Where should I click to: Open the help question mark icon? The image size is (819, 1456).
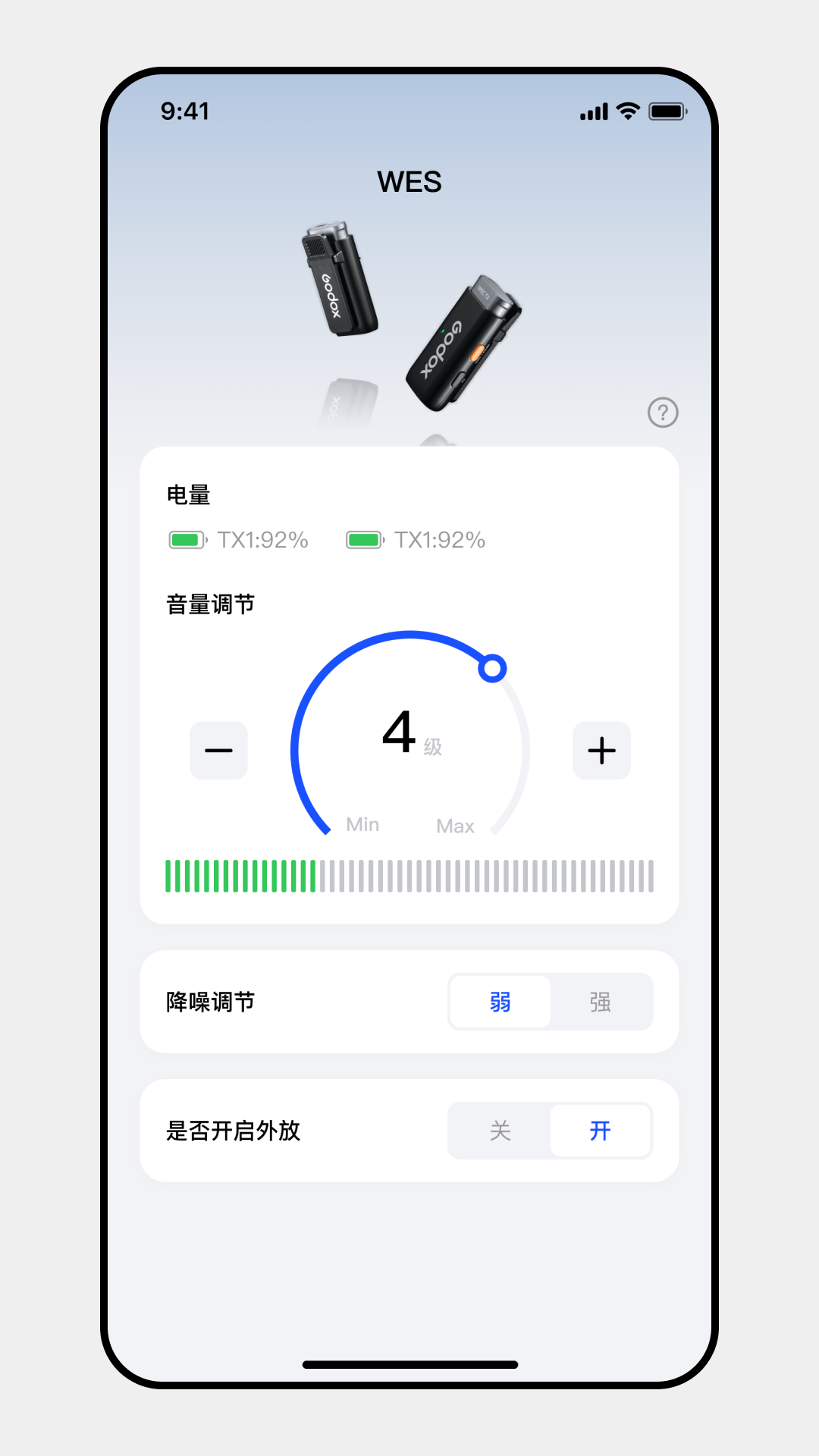tap(664, 412)
